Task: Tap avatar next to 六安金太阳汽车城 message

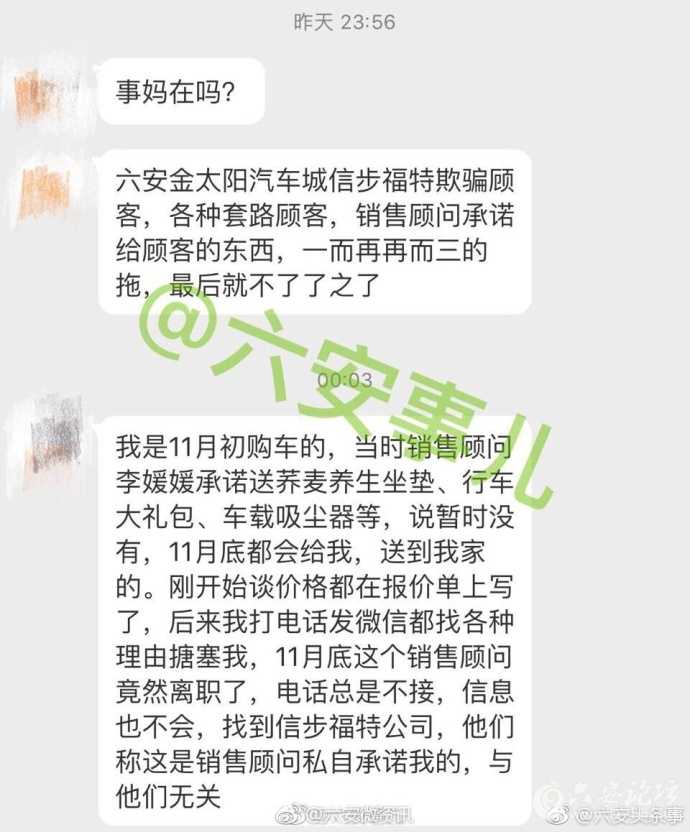Action: pos(44,187)
